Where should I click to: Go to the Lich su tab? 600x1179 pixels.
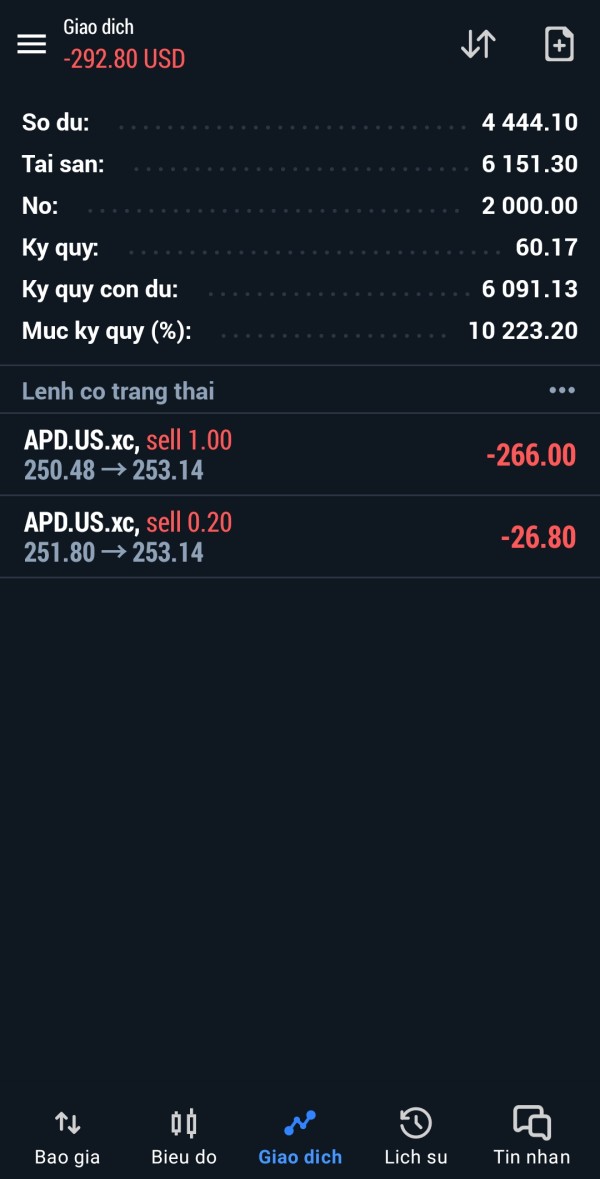(x=416, y=1137)
